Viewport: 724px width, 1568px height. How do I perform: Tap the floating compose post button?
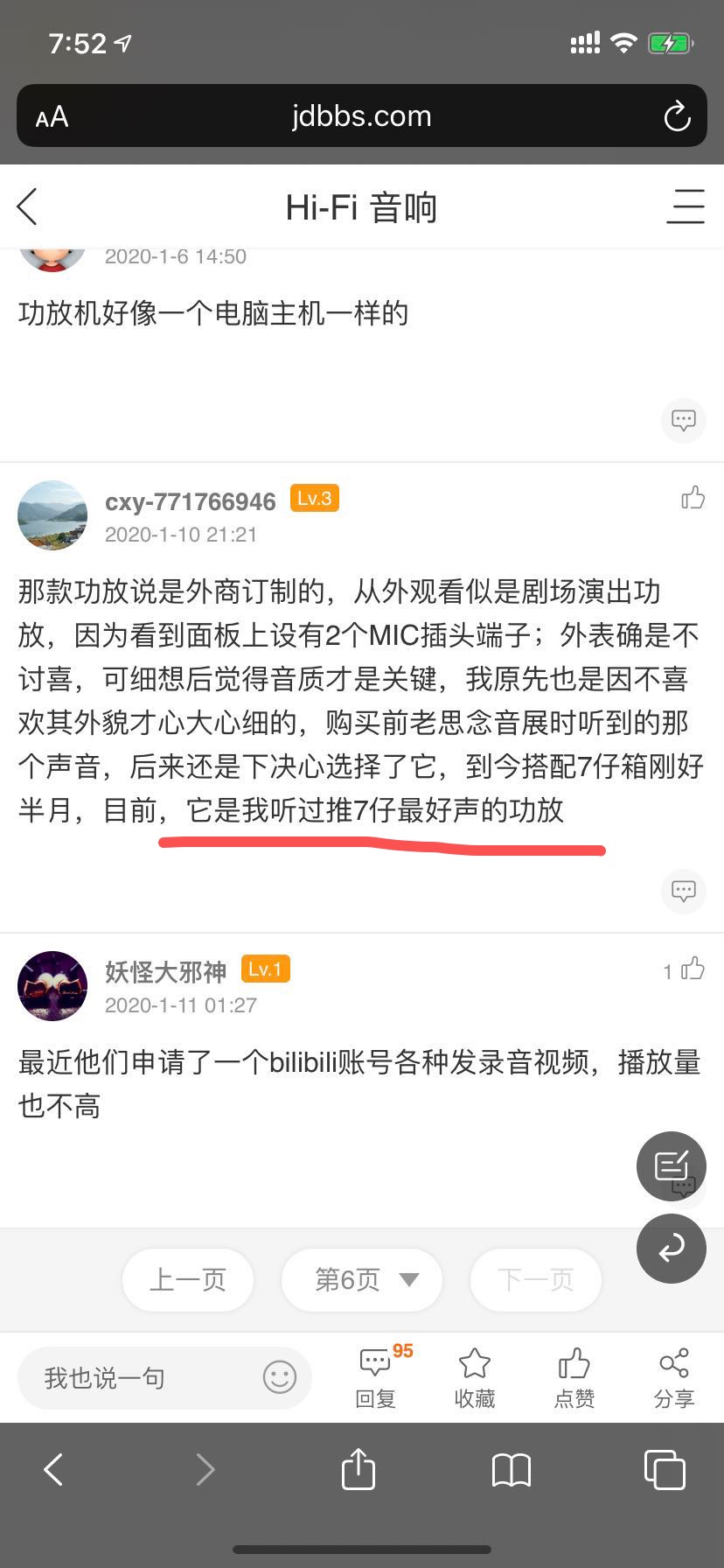tap(671, 1165)
